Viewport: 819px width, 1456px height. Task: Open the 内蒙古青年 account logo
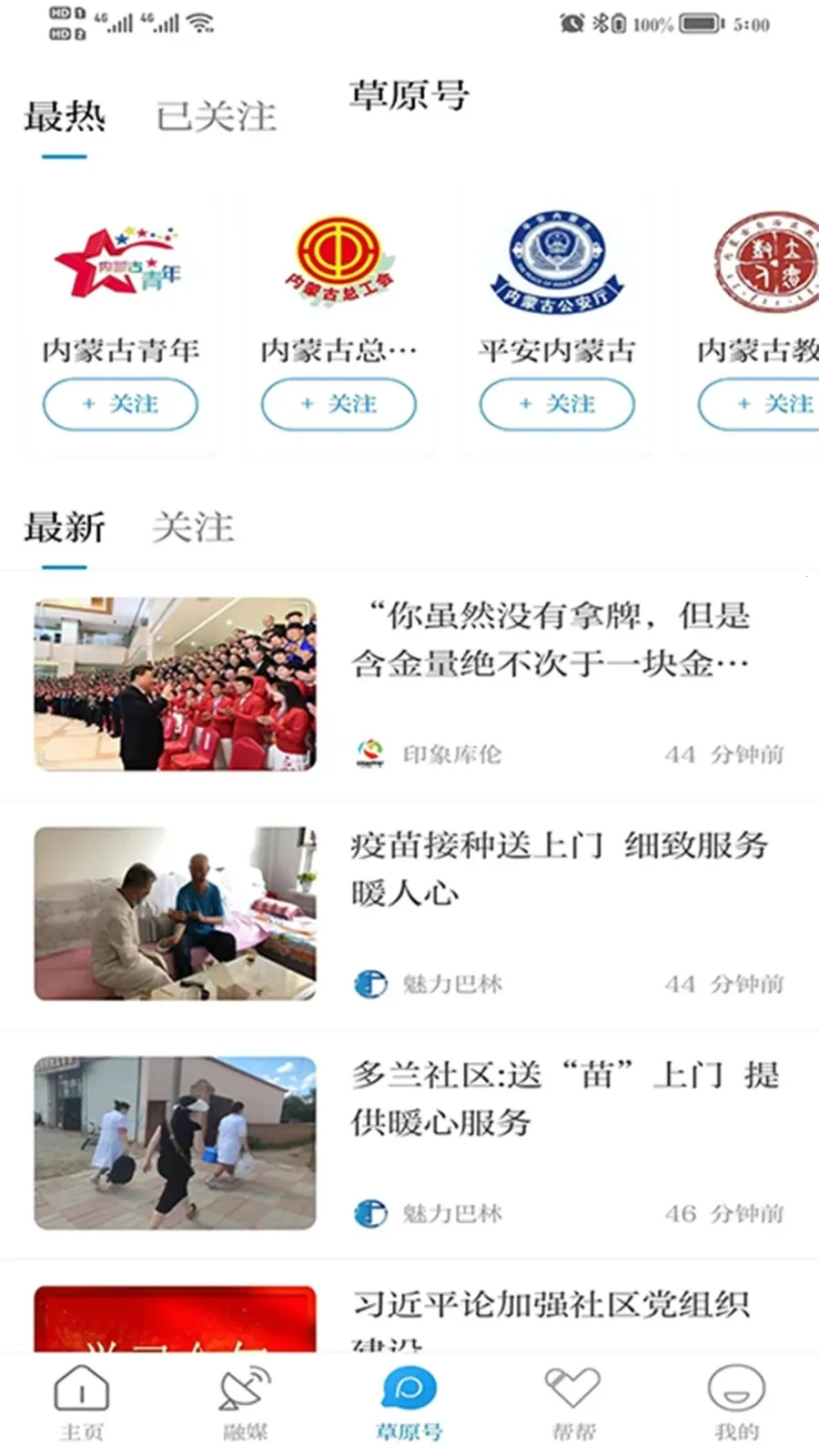coord(120,264)
